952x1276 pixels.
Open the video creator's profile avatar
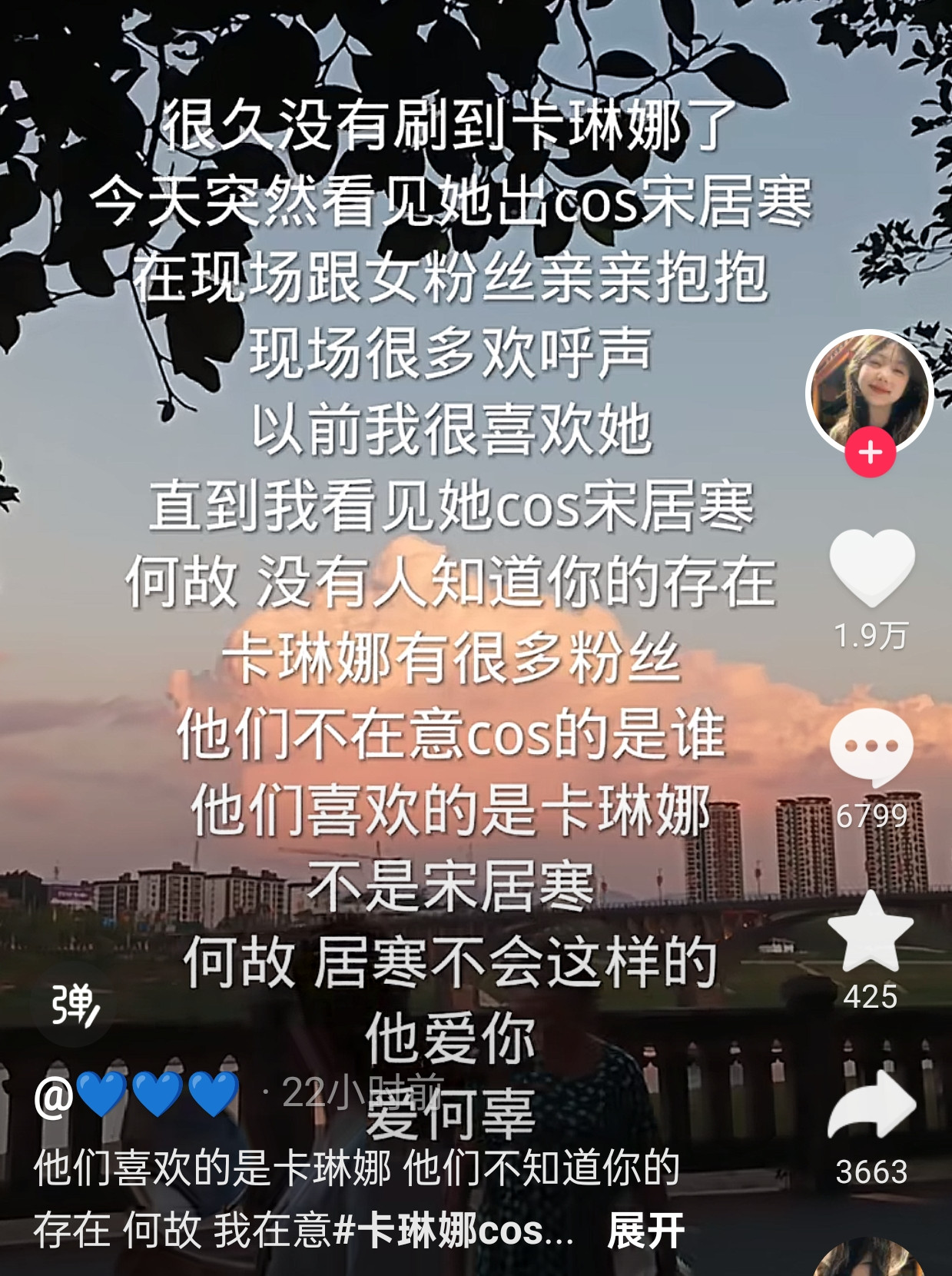(x=869, y=392)
